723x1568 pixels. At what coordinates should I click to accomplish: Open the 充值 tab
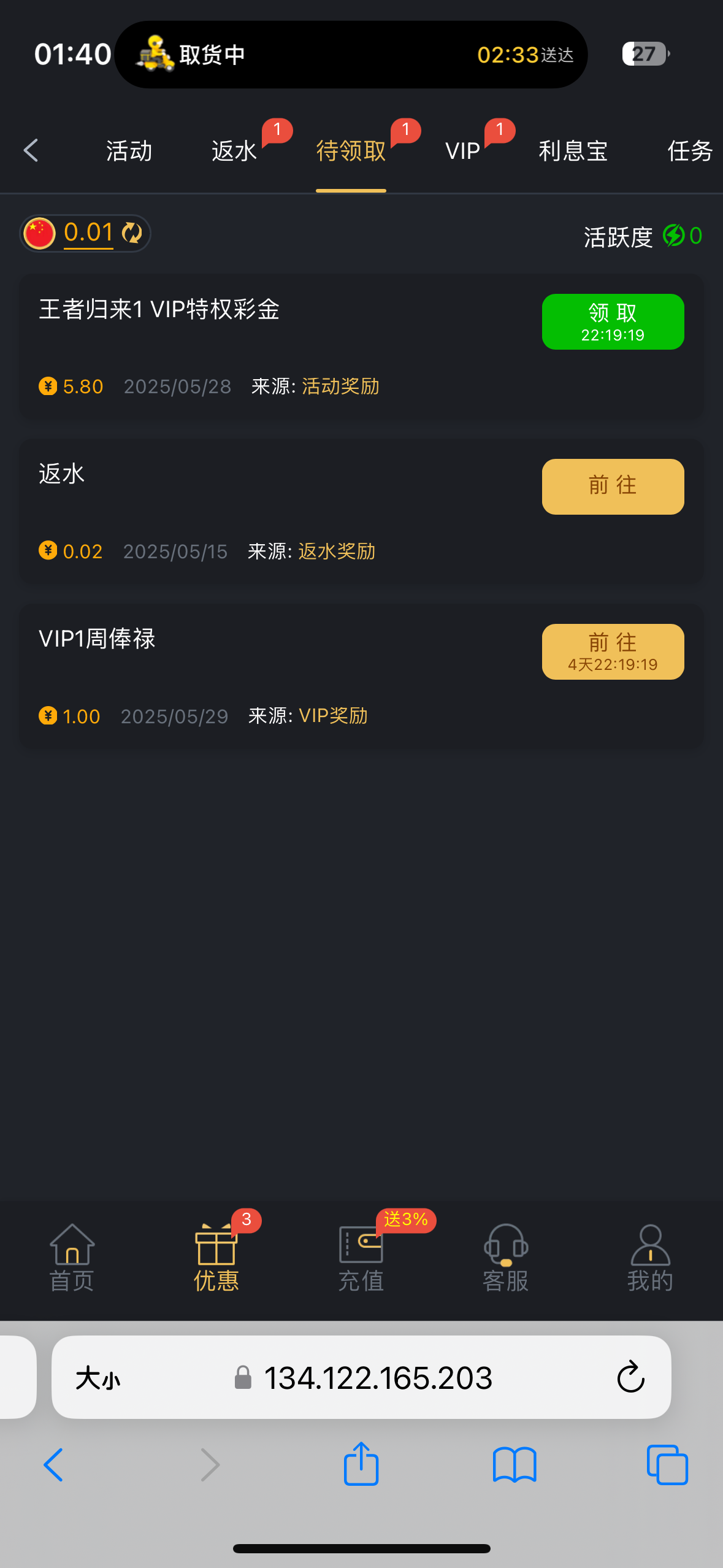coord(361,1258)
